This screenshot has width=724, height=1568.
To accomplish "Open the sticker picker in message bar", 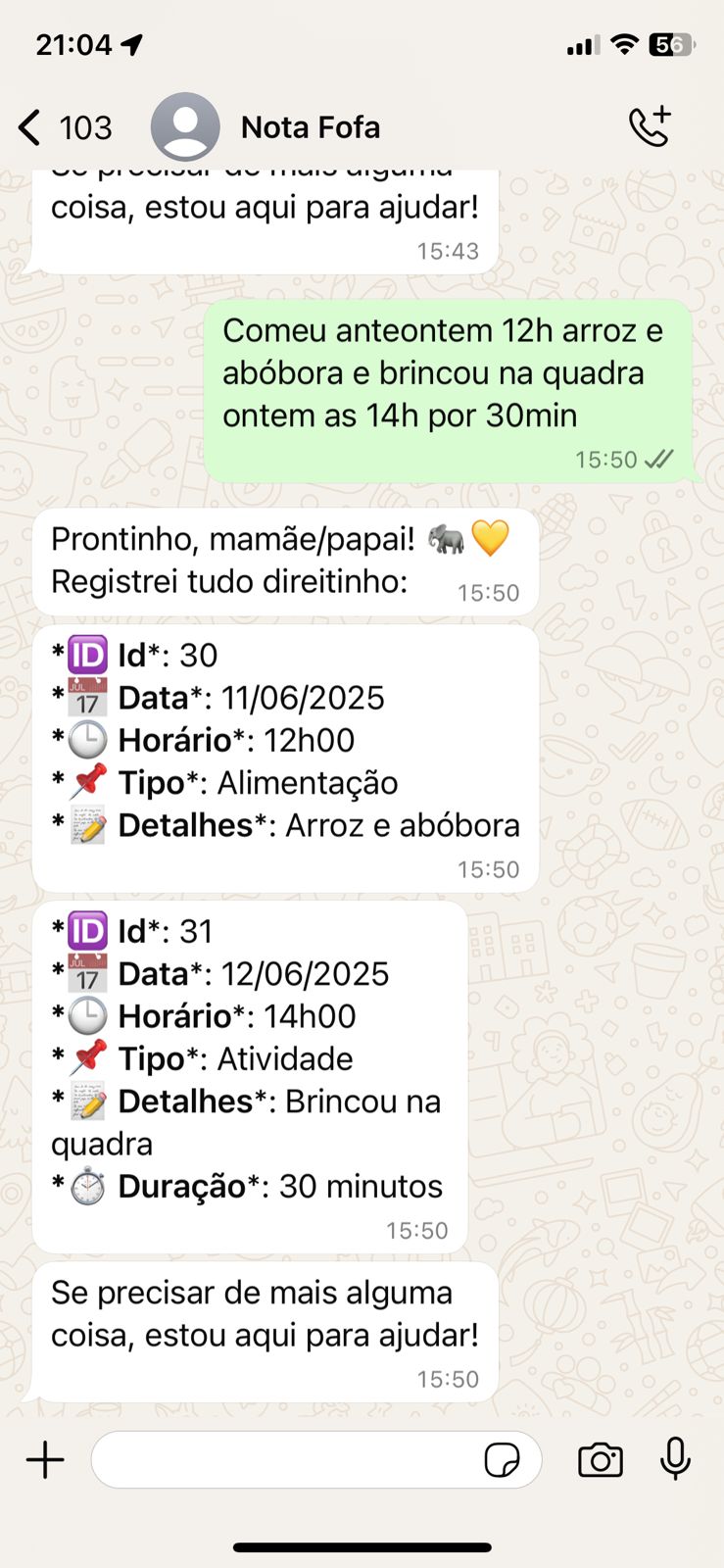I will (502, 1459).
